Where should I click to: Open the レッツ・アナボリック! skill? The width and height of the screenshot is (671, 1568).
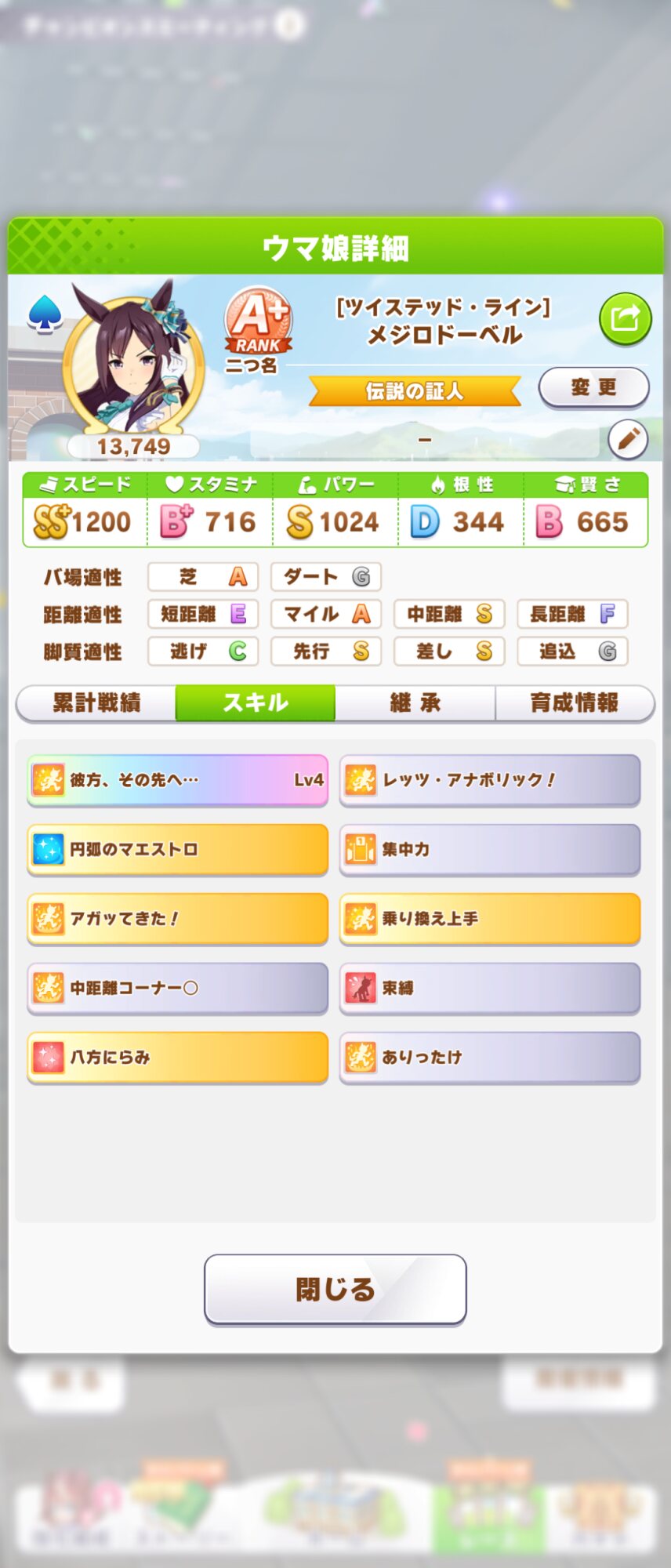pyautogui.click(x=490, y=780)
